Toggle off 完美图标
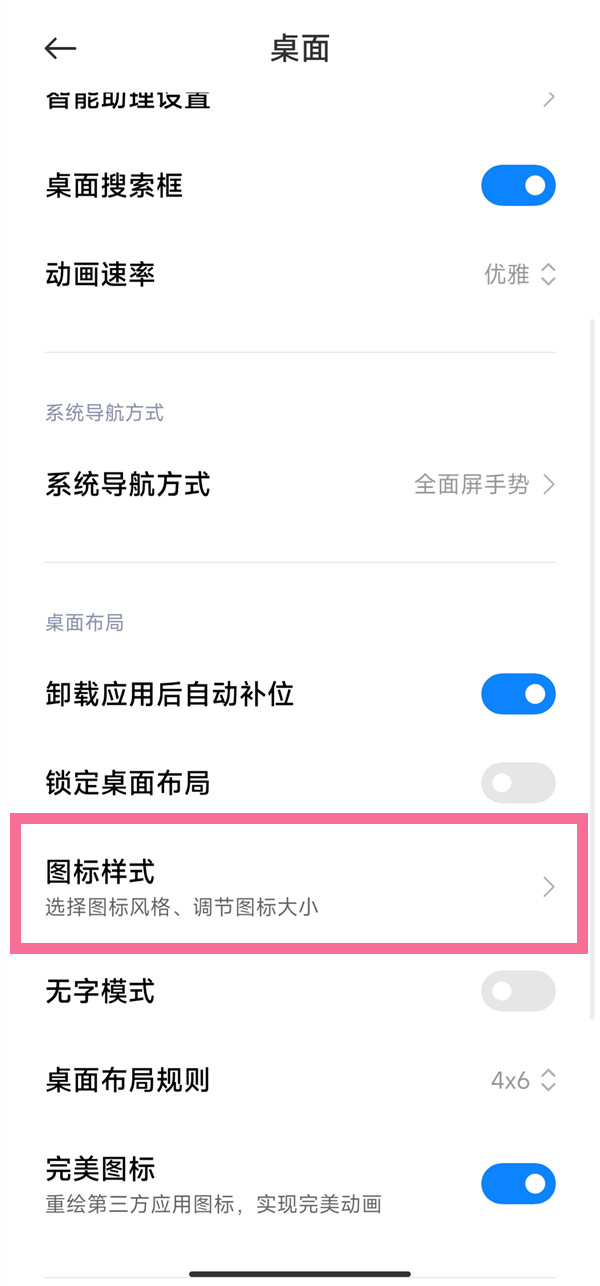The height and width of the screenshot is (1286, 600). click(x=518, y=1184)
